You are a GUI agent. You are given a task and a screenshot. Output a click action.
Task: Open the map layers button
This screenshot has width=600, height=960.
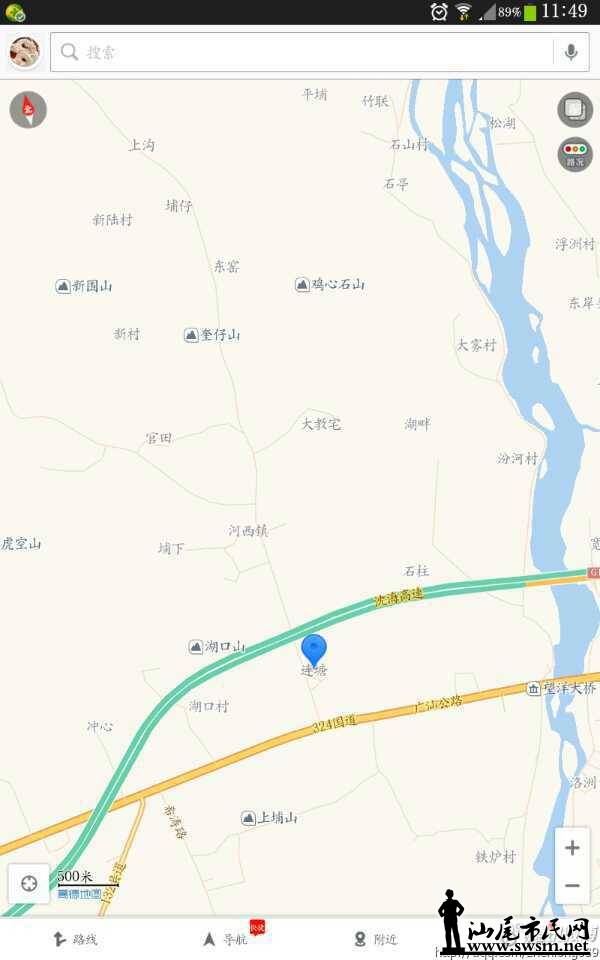[x=574, y=110]
